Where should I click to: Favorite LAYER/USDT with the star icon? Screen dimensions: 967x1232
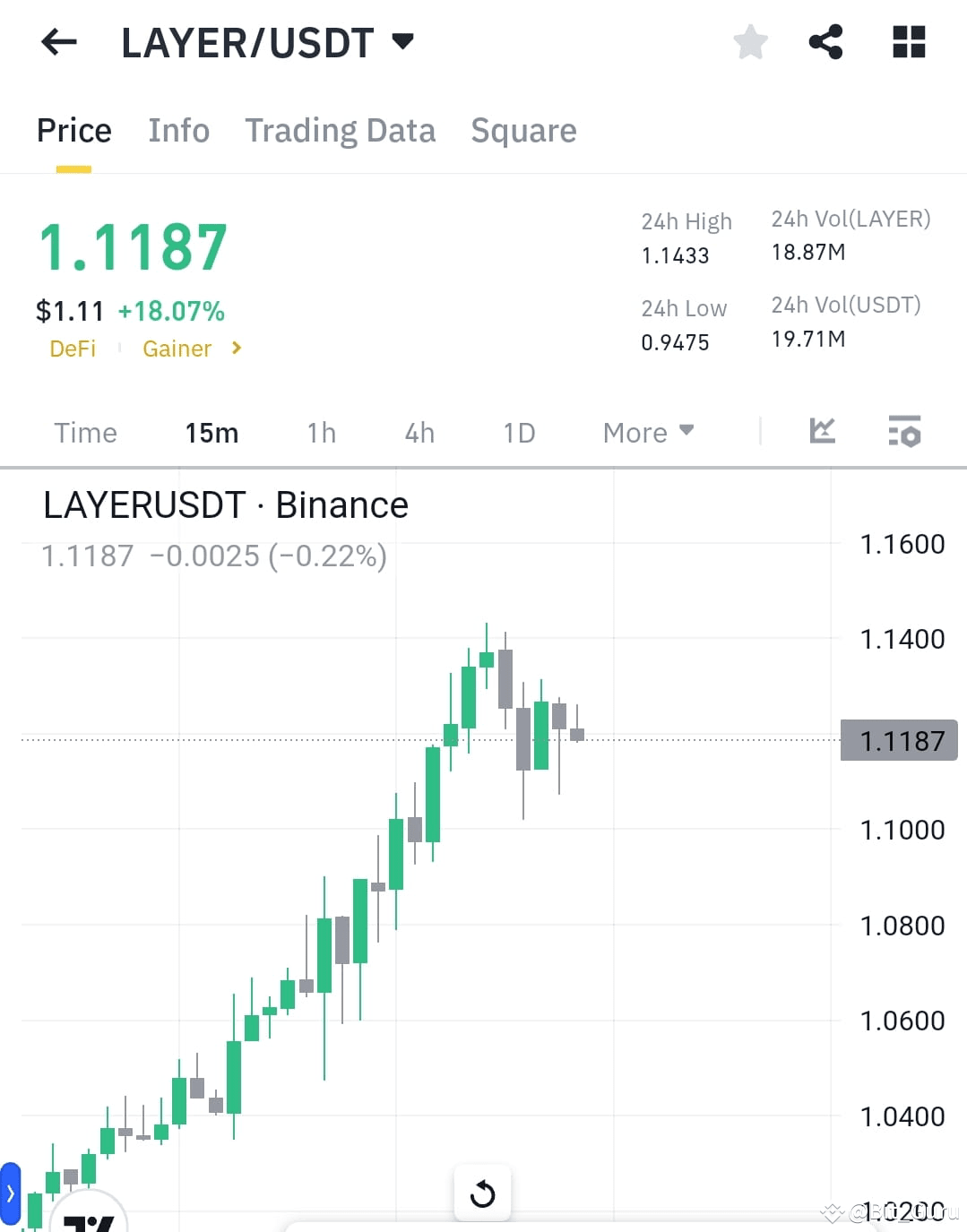[750, 41]
